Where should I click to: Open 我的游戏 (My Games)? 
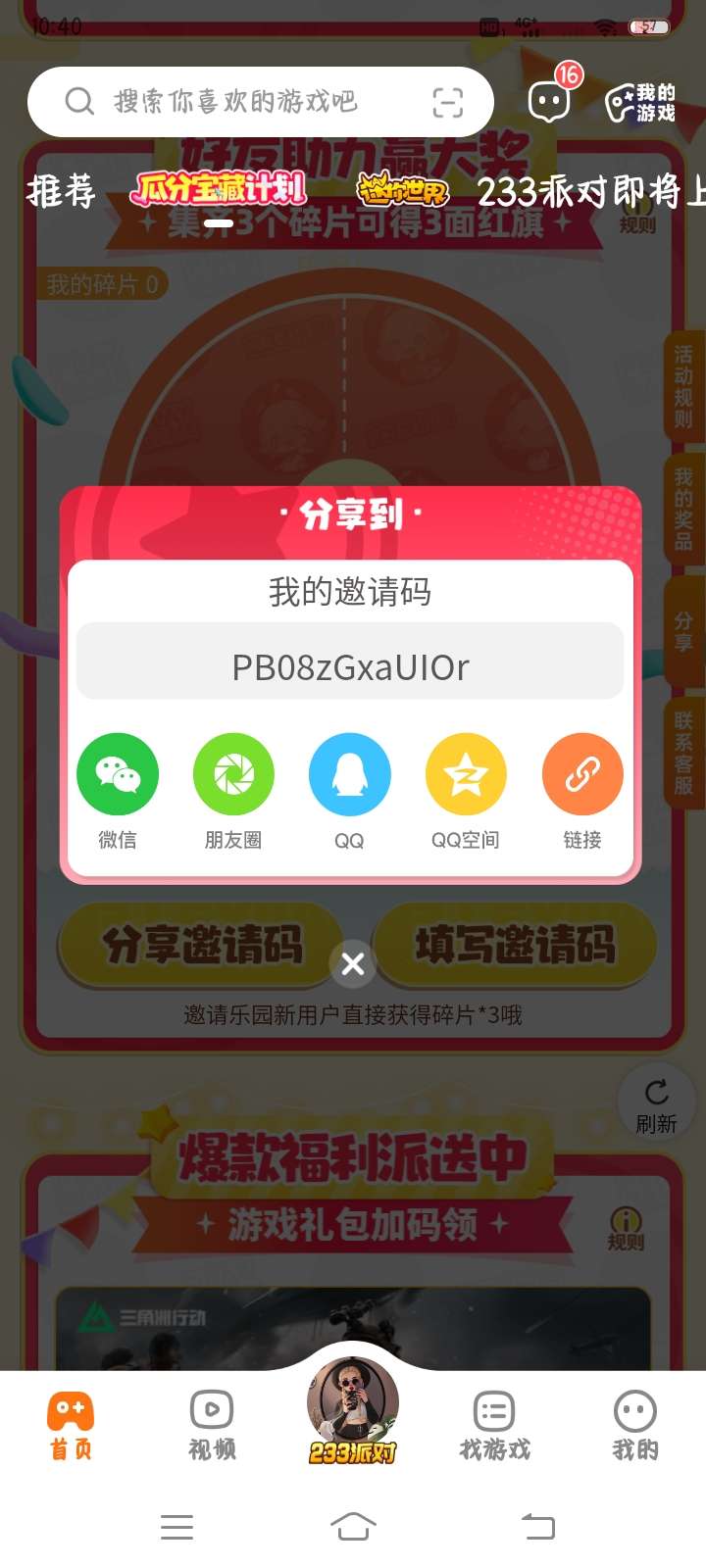(641, 103)
